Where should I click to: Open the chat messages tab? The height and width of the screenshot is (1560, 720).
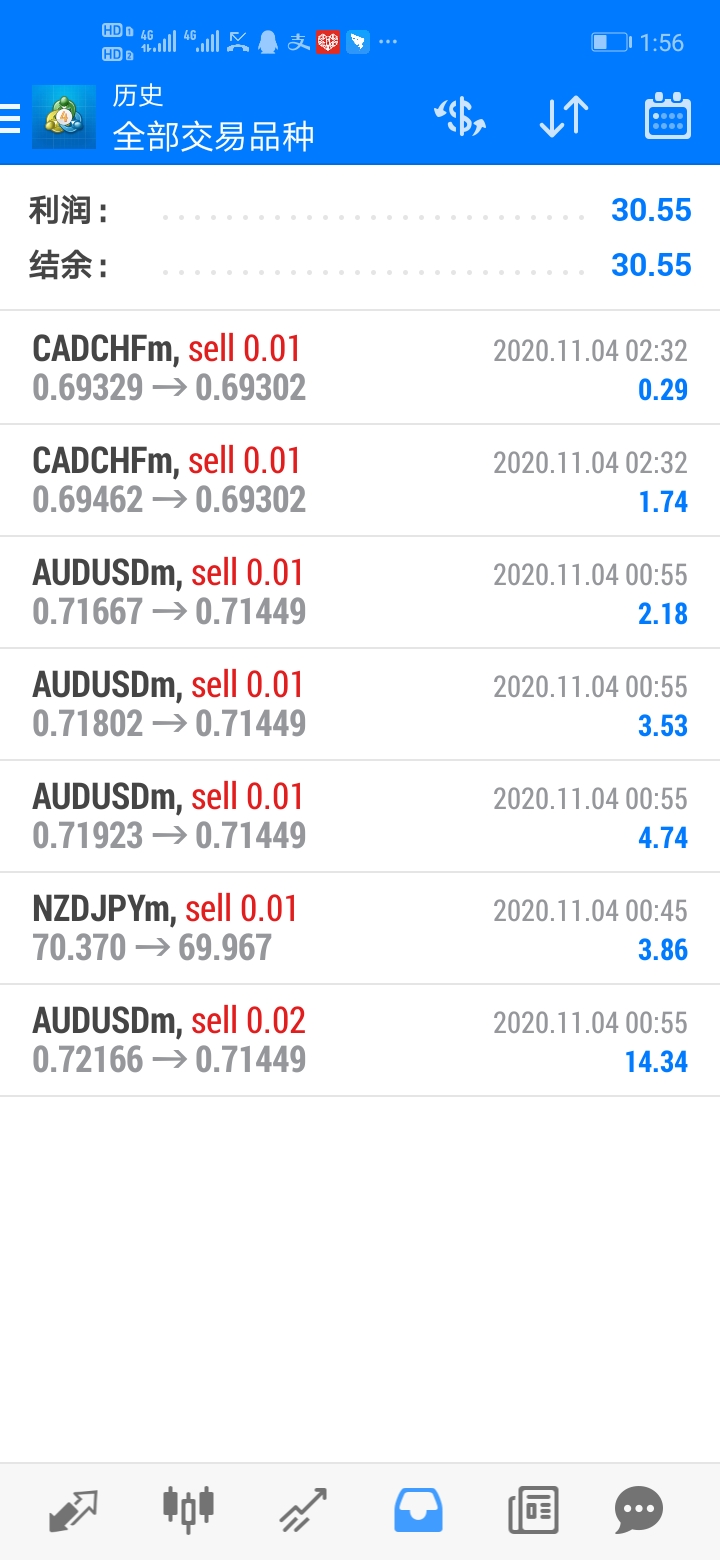[639, 1510]
